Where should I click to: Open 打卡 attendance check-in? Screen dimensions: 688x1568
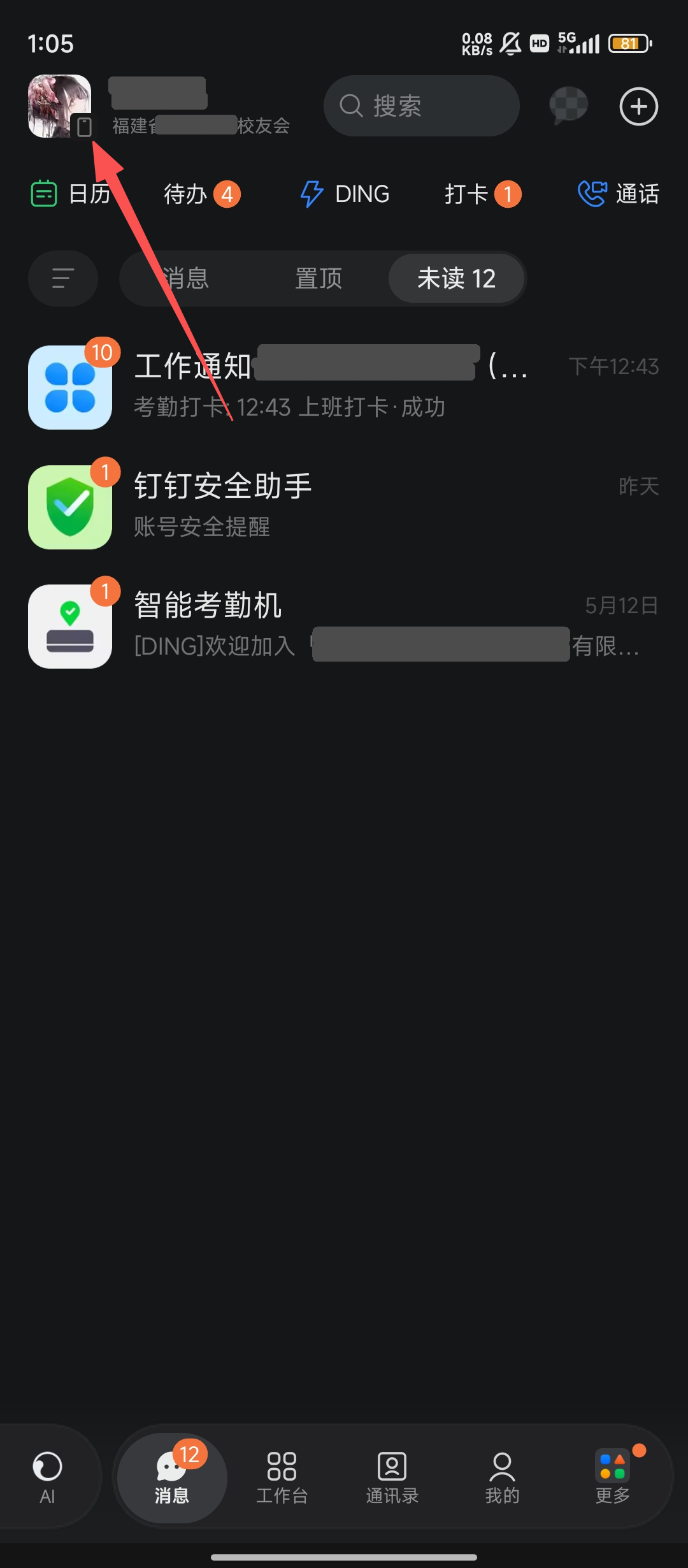[x=483, y=194]
